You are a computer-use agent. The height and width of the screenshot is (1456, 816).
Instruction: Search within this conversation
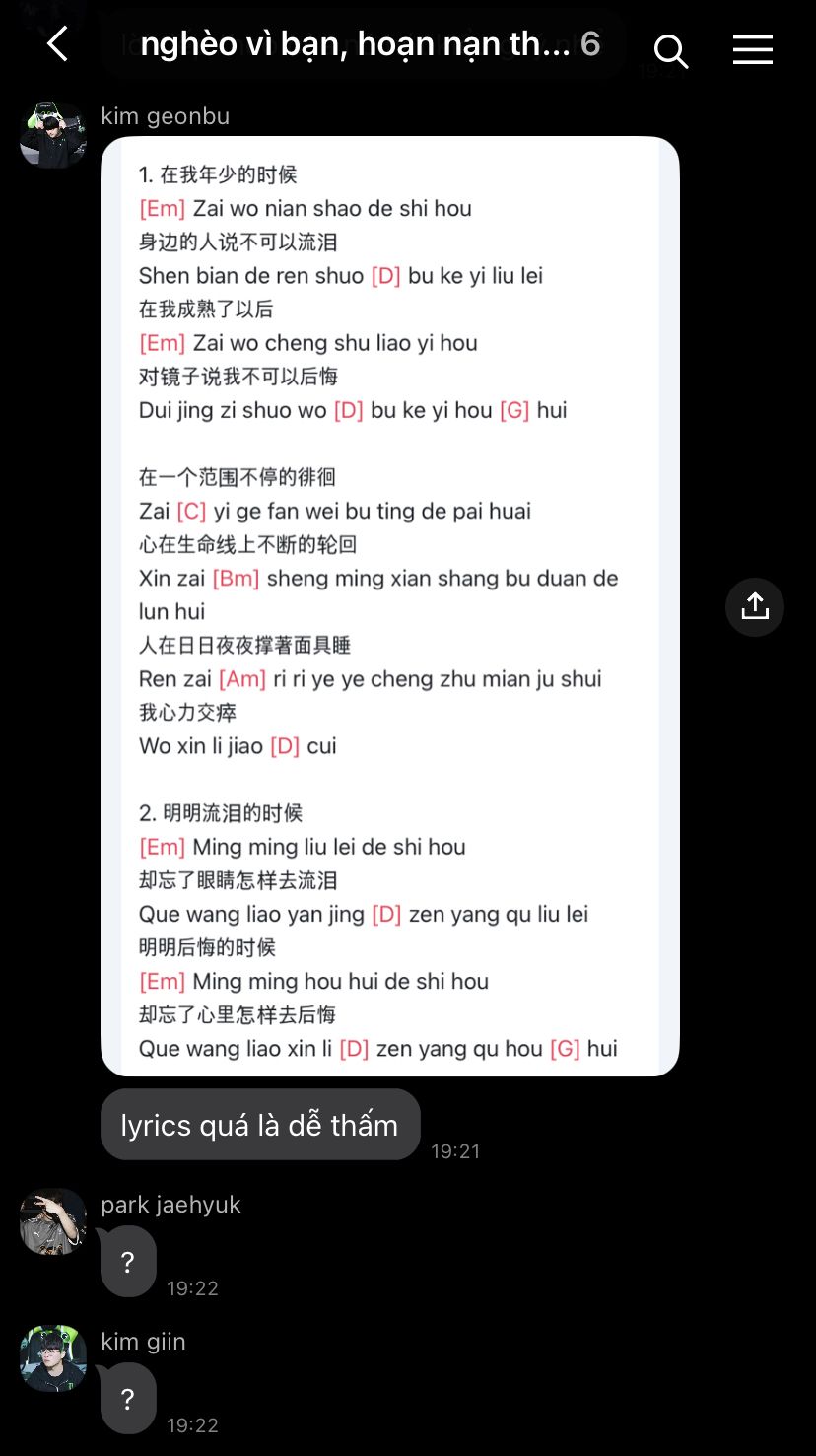(x=670, y=49)
